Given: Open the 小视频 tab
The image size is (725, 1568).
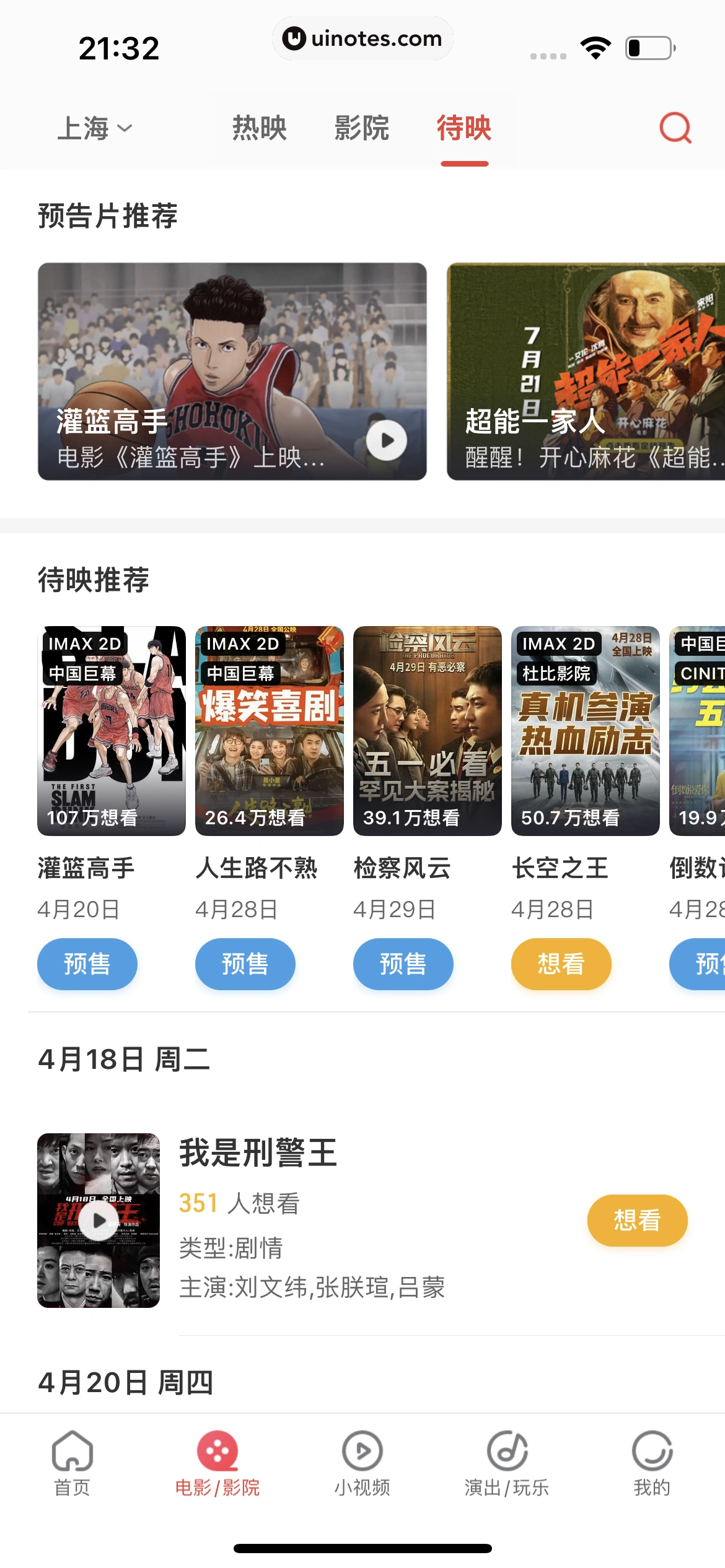Looking at the screenshot, I should pos(362,1463).
